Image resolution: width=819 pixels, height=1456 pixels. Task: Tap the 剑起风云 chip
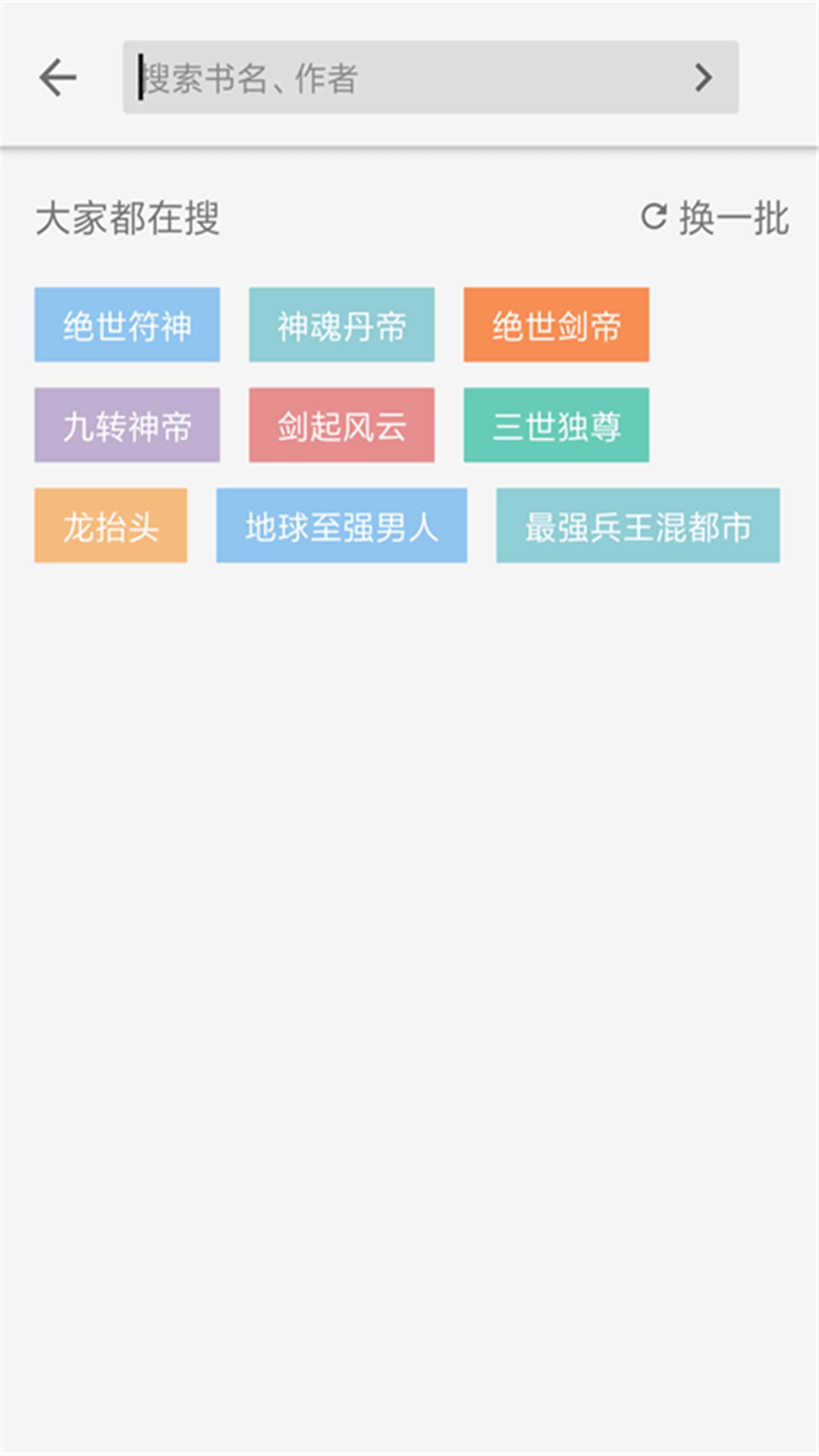[x=342, y=425]
